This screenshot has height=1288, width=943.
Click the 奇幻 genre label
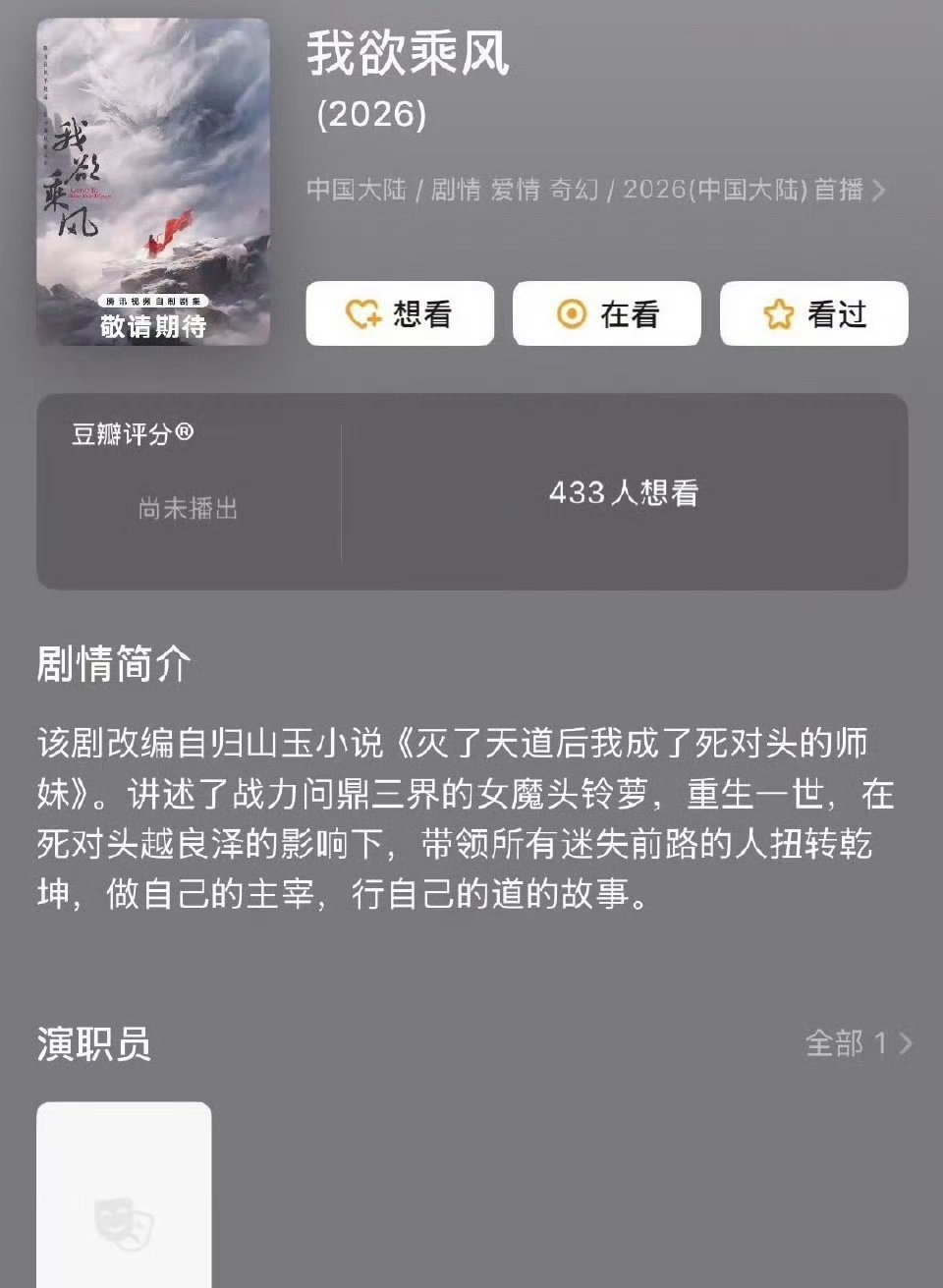[576, 192]
